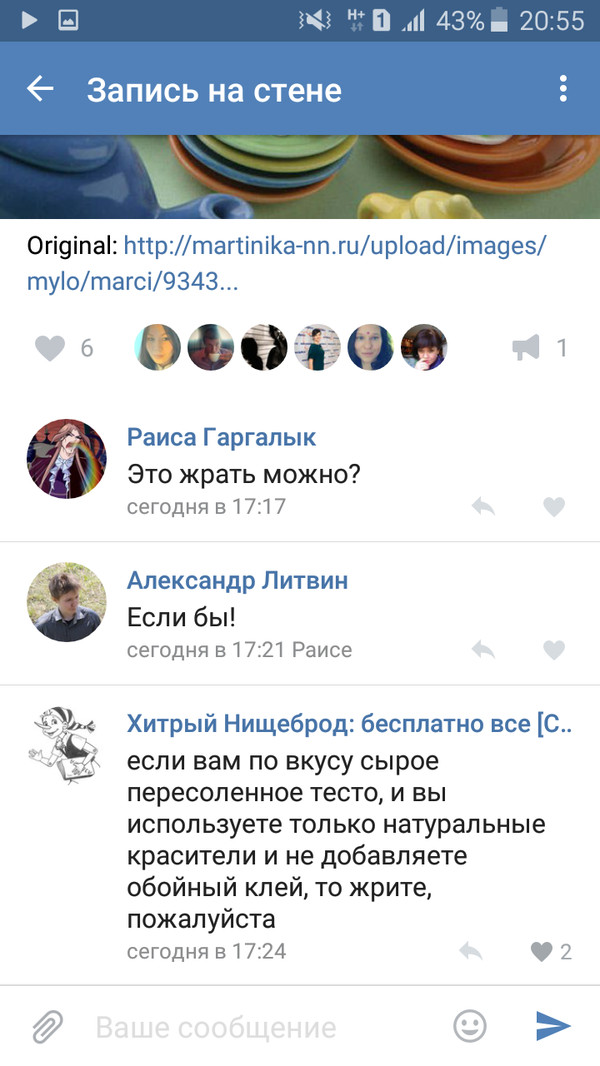Open Хитрый Нищеброд community page
The width and height of the screenshot is (600, 1066).
tap(349, 725)
